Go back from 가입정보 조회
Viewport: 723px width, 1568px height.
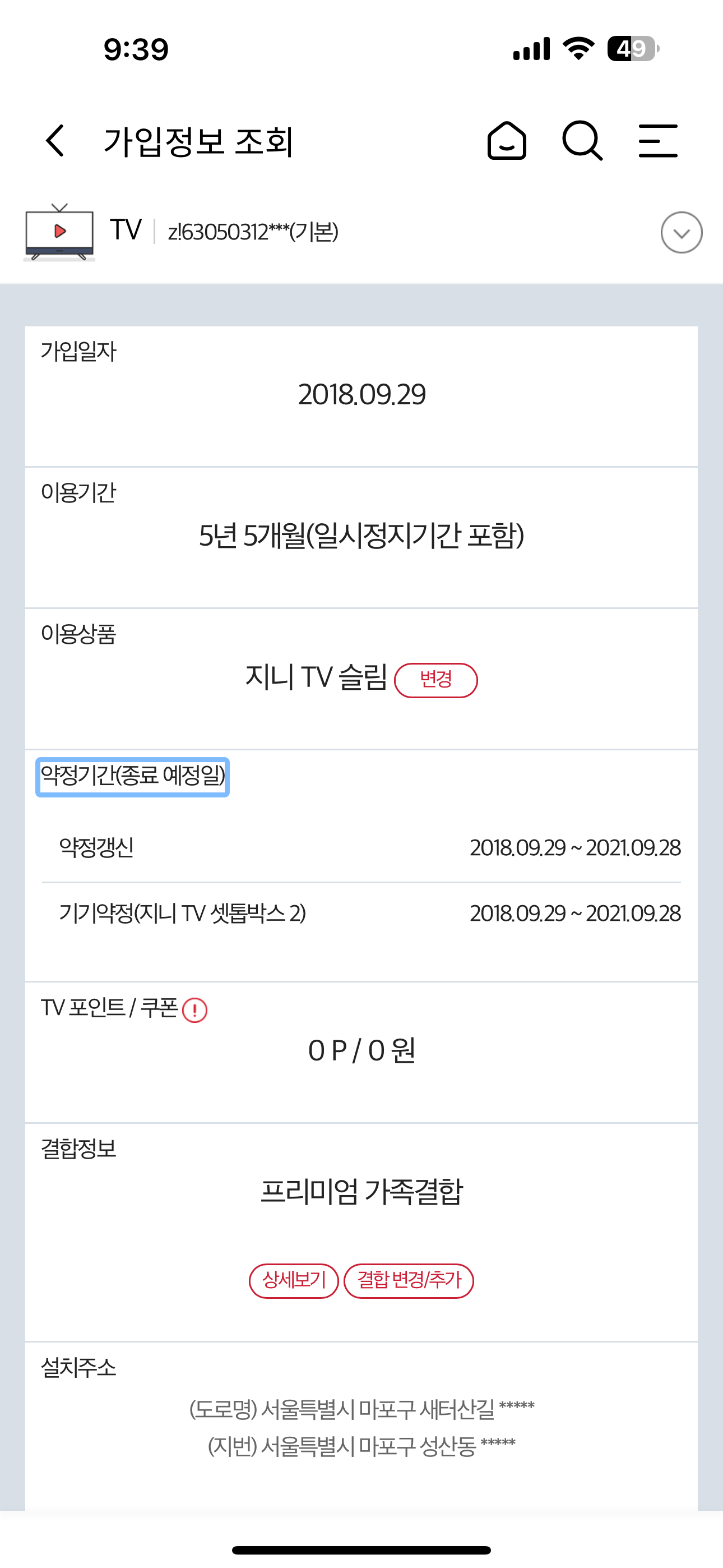(55, 141)
